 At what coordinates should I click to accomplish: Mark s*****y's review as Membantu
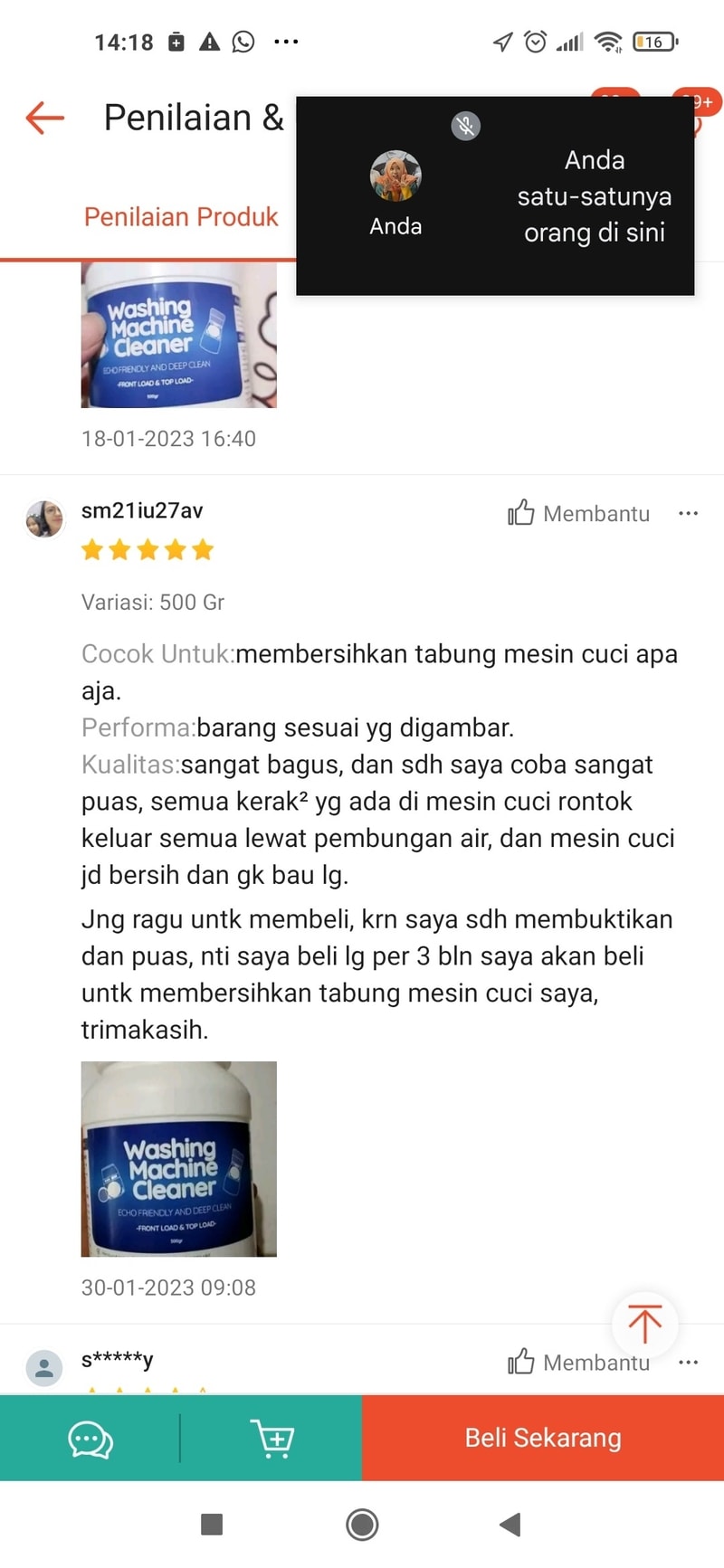point(579,1363)
